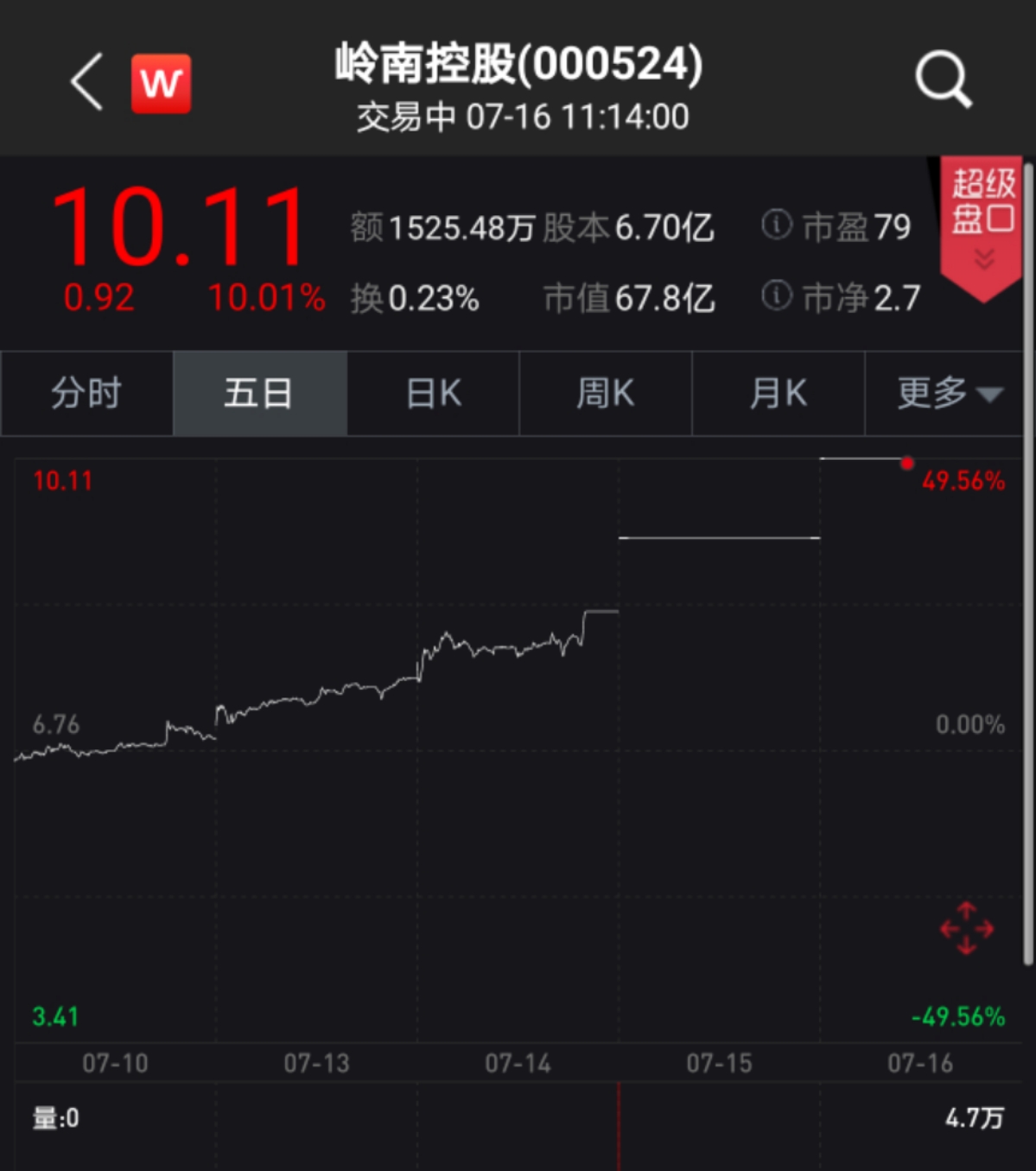Image resolution: width=1036 pixels, height=1171 pixels.
Task: Tap the red dot marking the latest price
Action: [906, 464]
